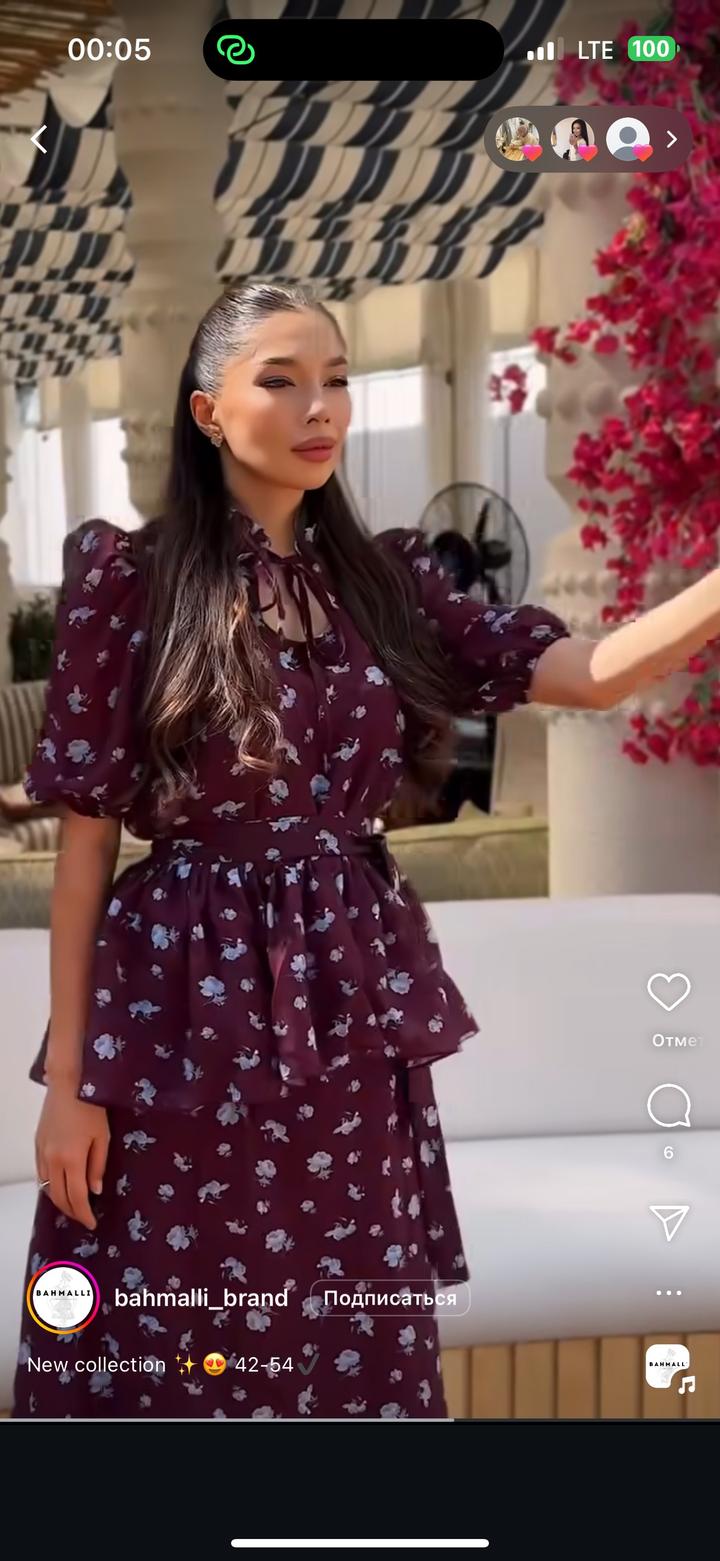Image resolution: width=720 pixels, height=1561 pixels.
Task: Open the bahmalli_brand profile username
Action: (x=201, y=1298)
